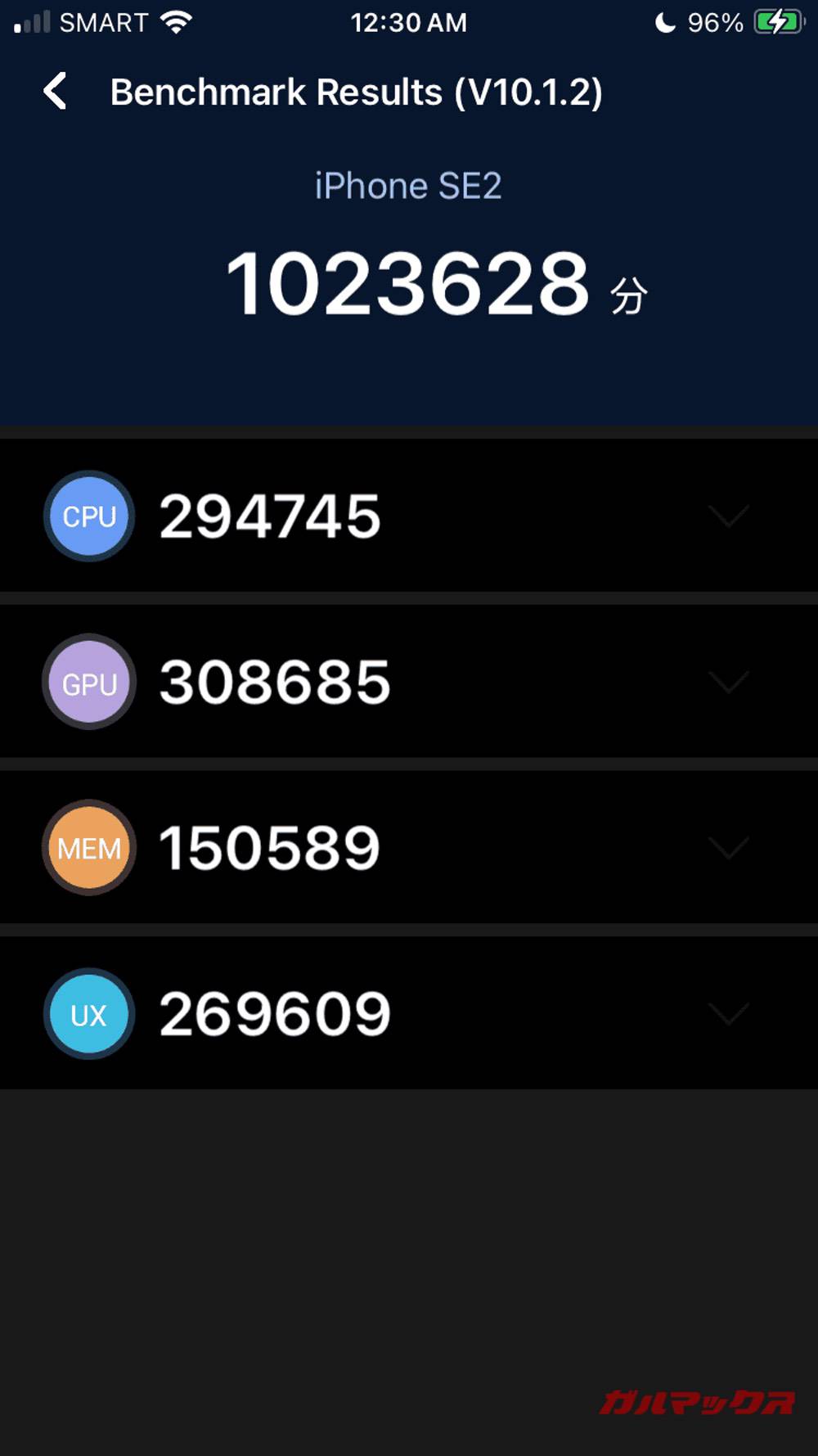Expand the CPU score details
Image resolution: width=818 pixels, height=1456 pixels.
click(x=728, y=516)
